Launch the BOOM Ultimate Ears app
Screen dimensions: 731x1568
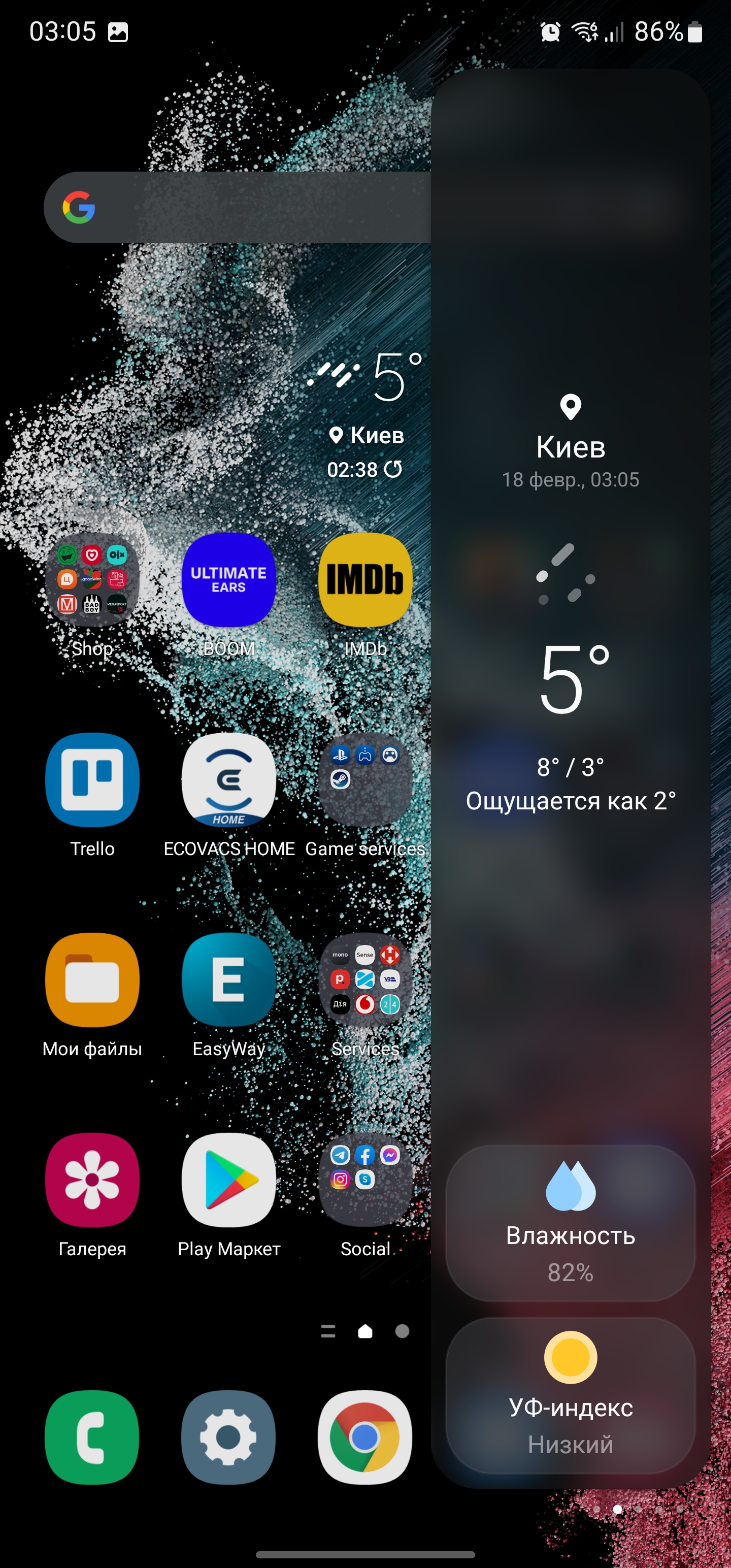pos(229,579)
